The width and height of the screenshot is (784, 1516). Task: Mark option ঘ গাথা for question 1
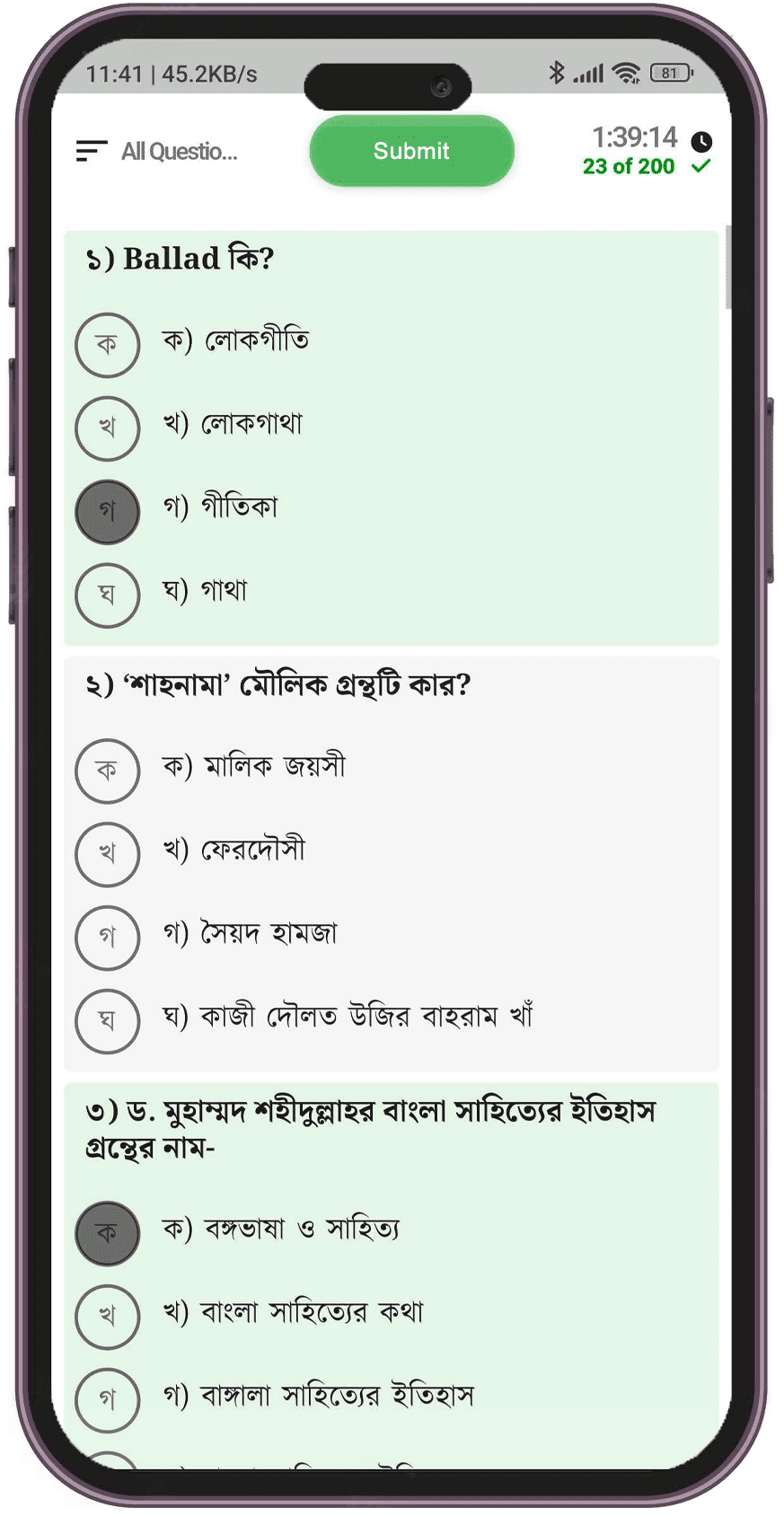[x=108, y=594]
